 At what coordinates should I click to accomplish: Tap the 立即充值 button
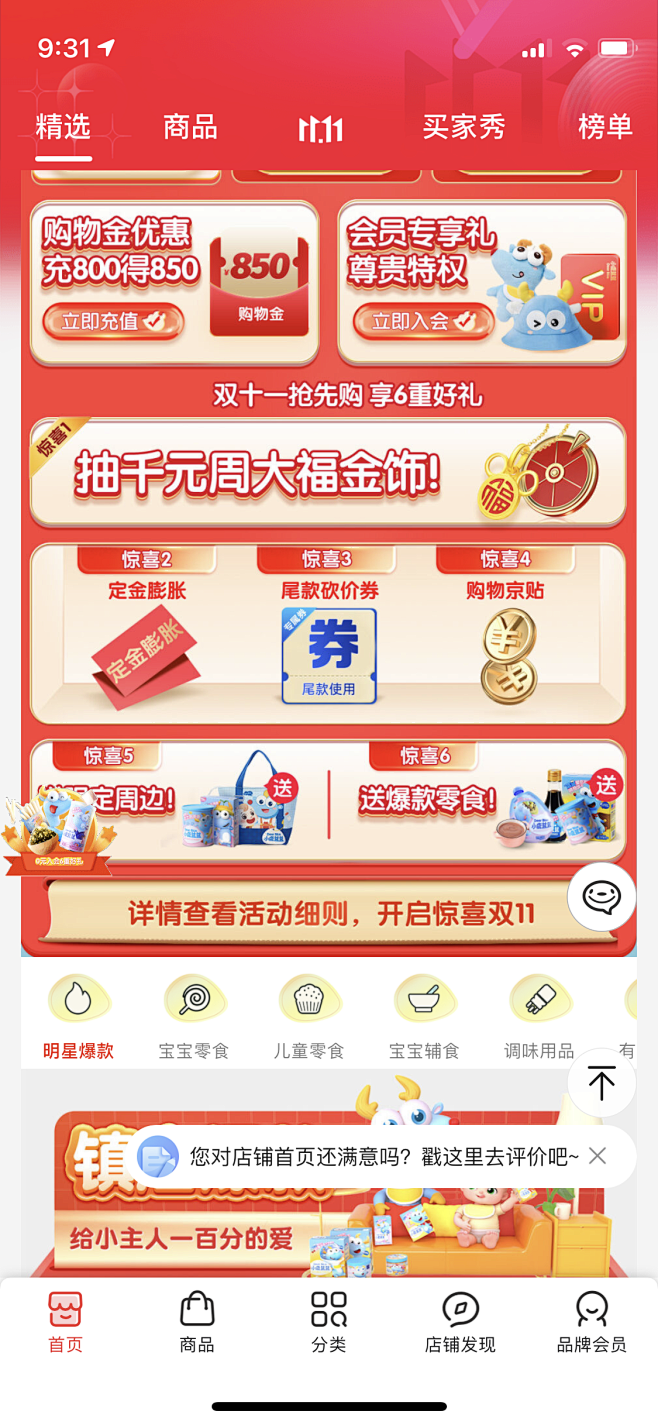coord(113,321)
